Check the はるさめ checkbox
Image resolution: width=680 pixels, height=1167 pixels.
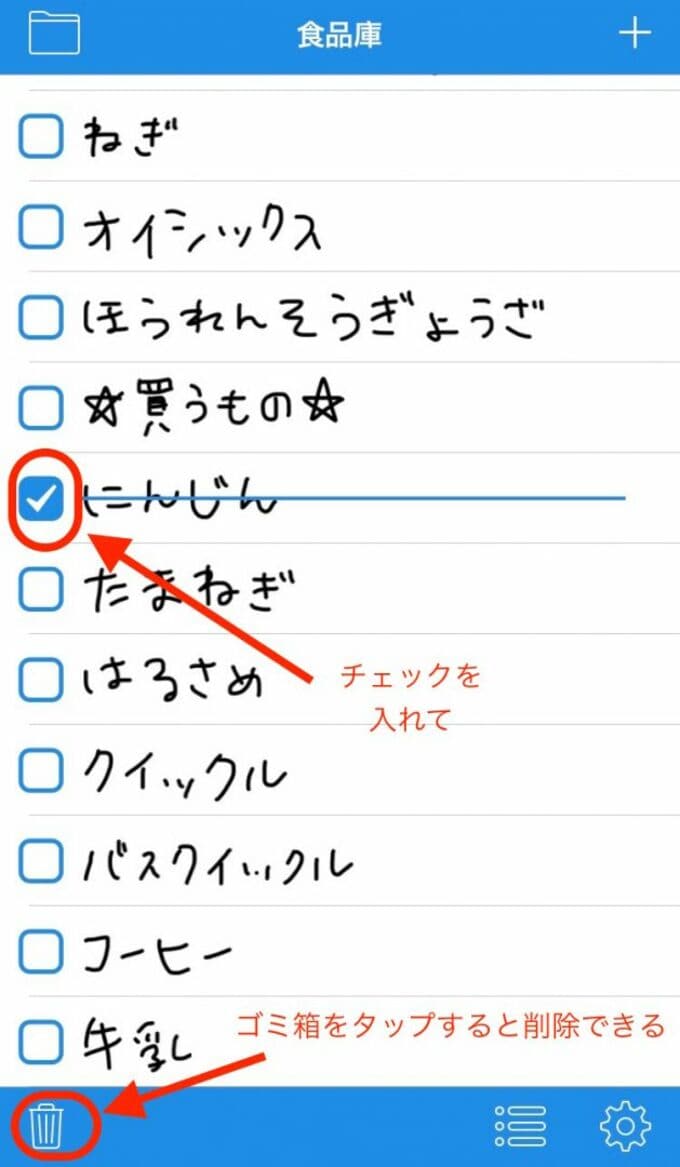tap(41, 681)
